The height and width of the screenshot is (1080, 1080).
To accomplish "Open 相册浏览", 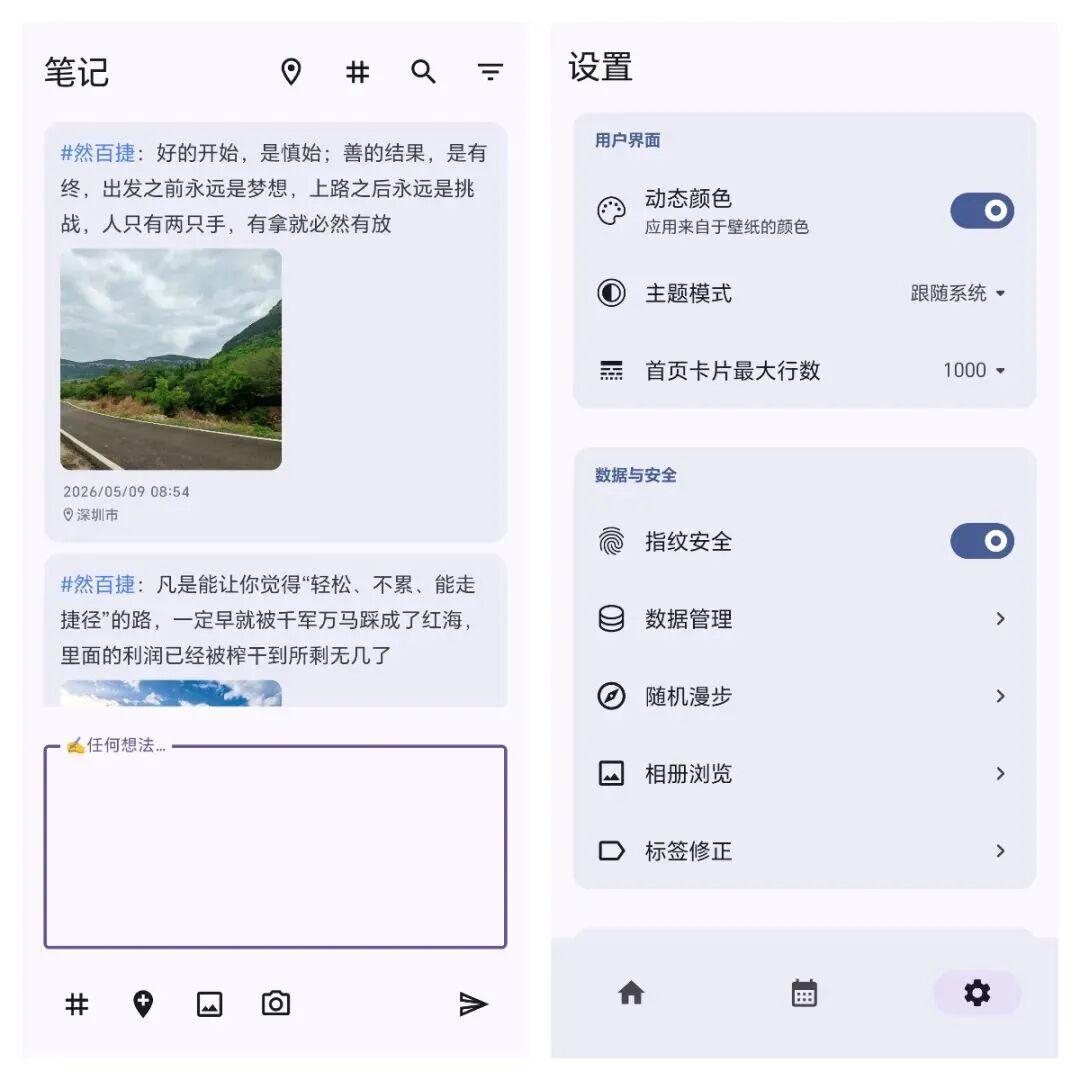I will (804, 773).
